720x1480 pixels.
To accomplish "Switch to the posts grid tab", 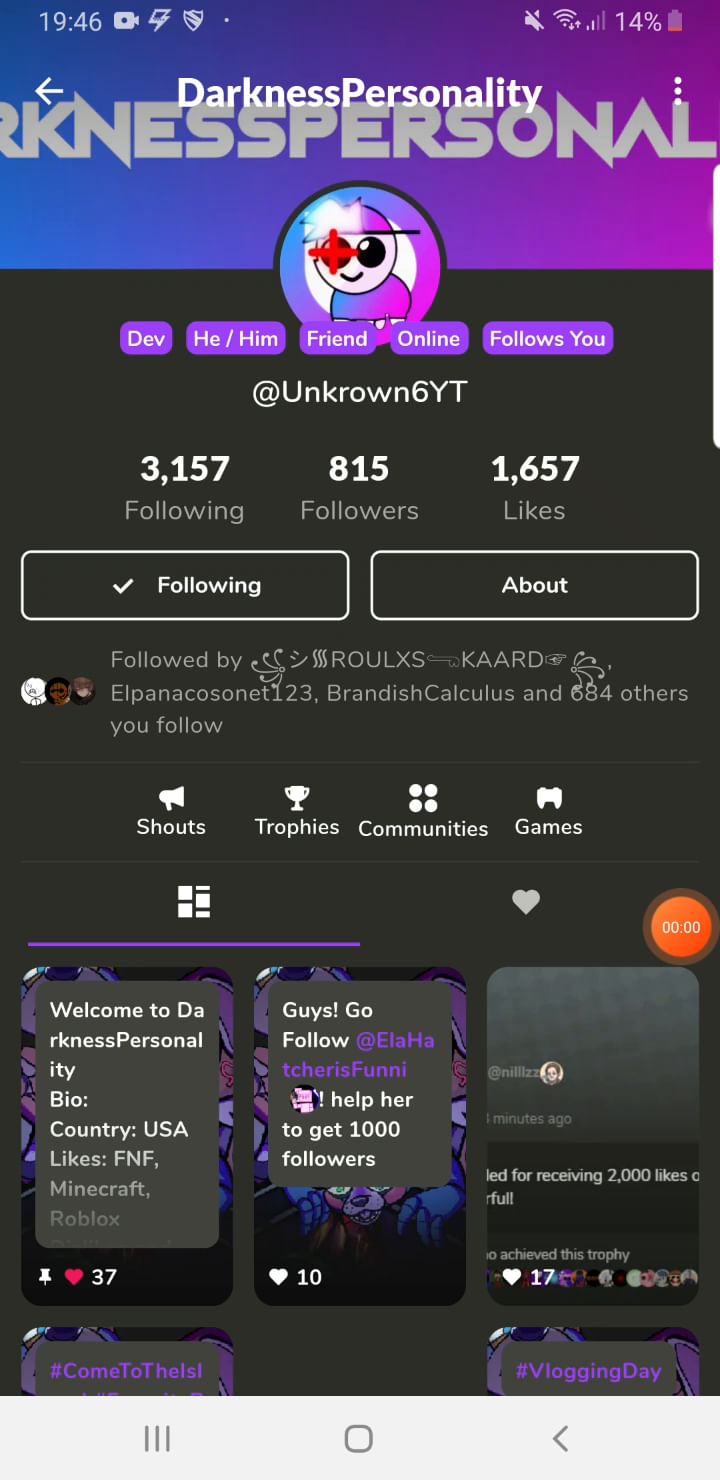I will pos(194,902).
